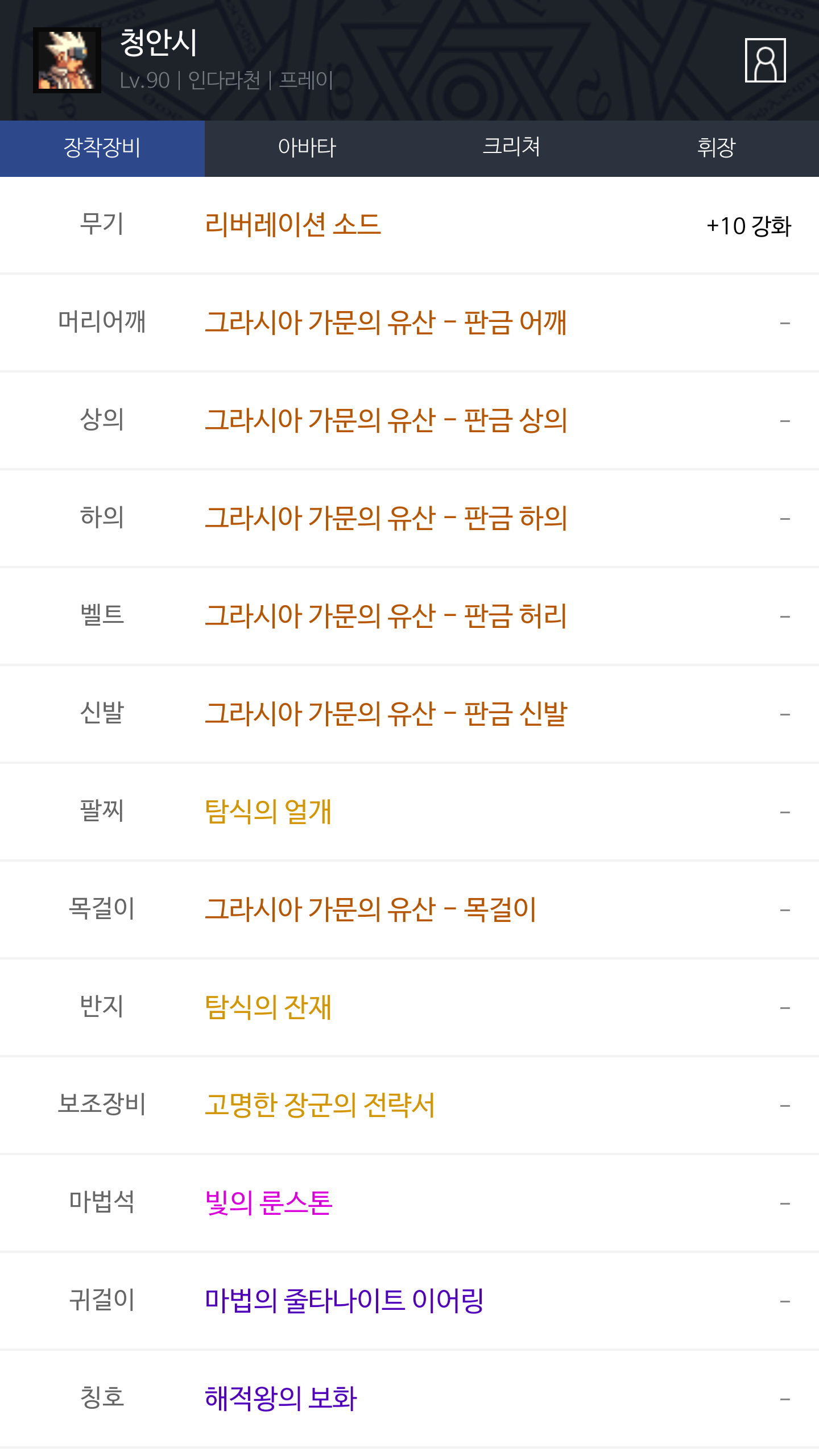Screen dimensions: 819x1456
Task: Switch to the 휘장 tab
Action: click(716, 148)
